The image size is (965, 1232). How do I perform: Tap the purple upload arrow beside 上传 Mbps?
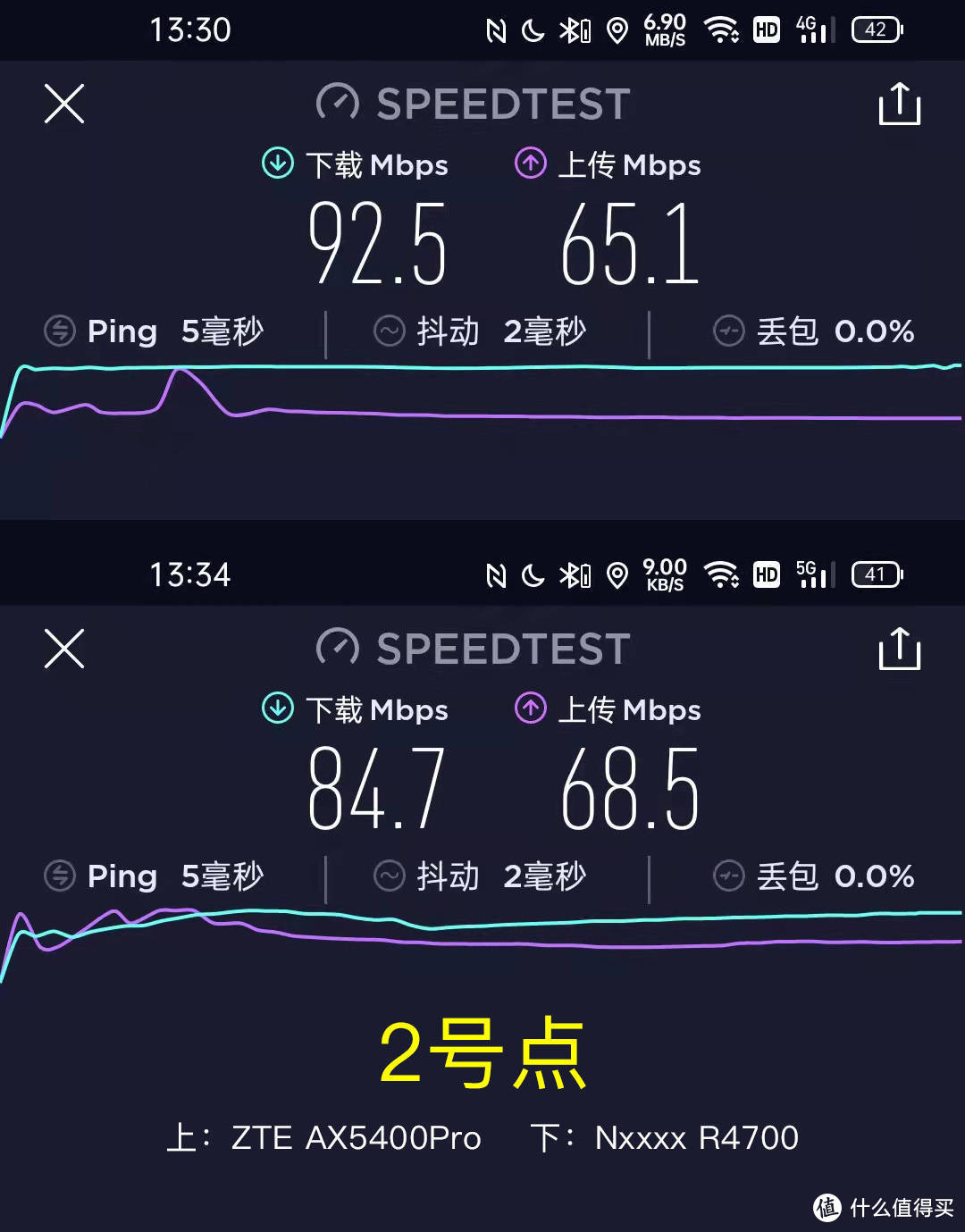(531, 164)
